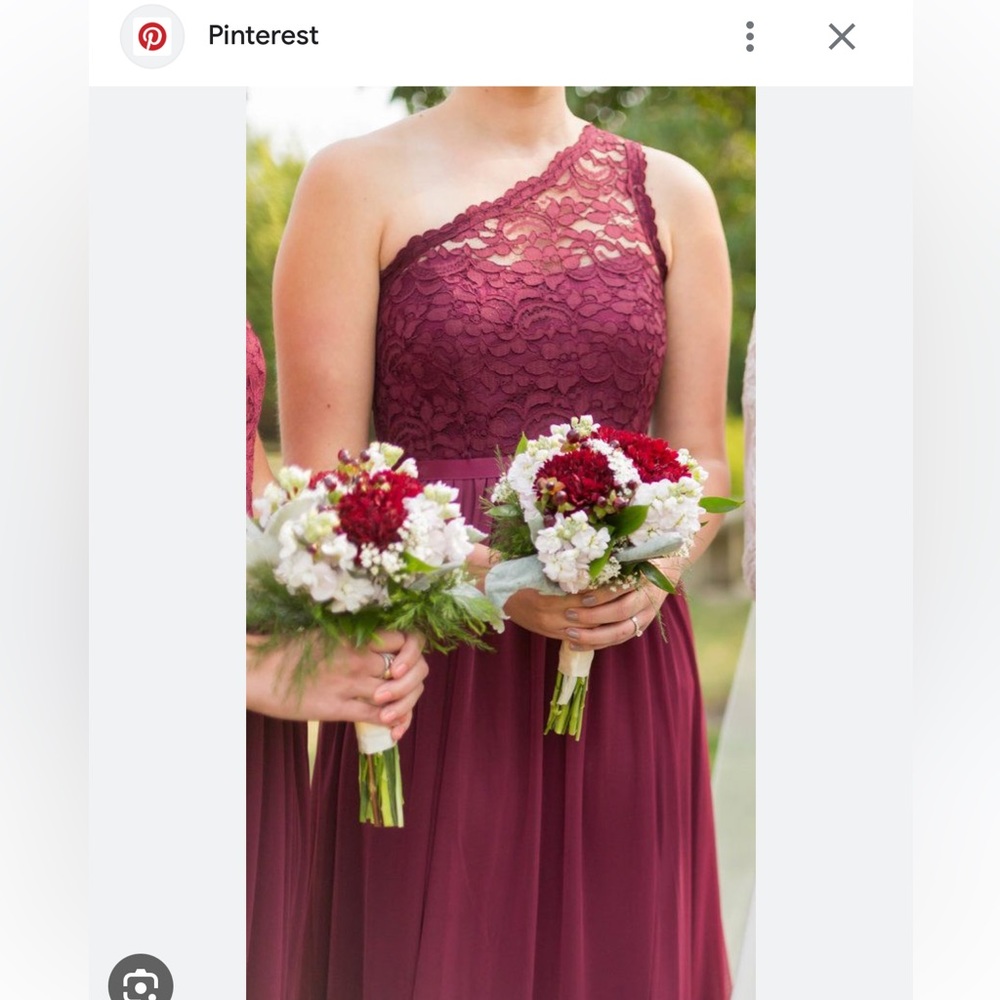1000x1000 pixels.
Task: Search this image with the lens icon
Action: point(141,982)
